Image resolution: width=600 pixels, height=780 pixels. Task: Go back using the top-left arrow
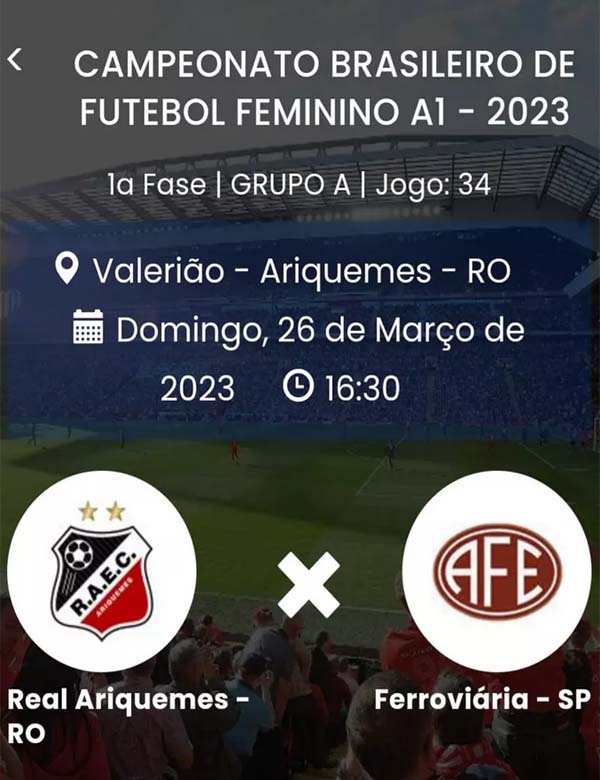15,60
